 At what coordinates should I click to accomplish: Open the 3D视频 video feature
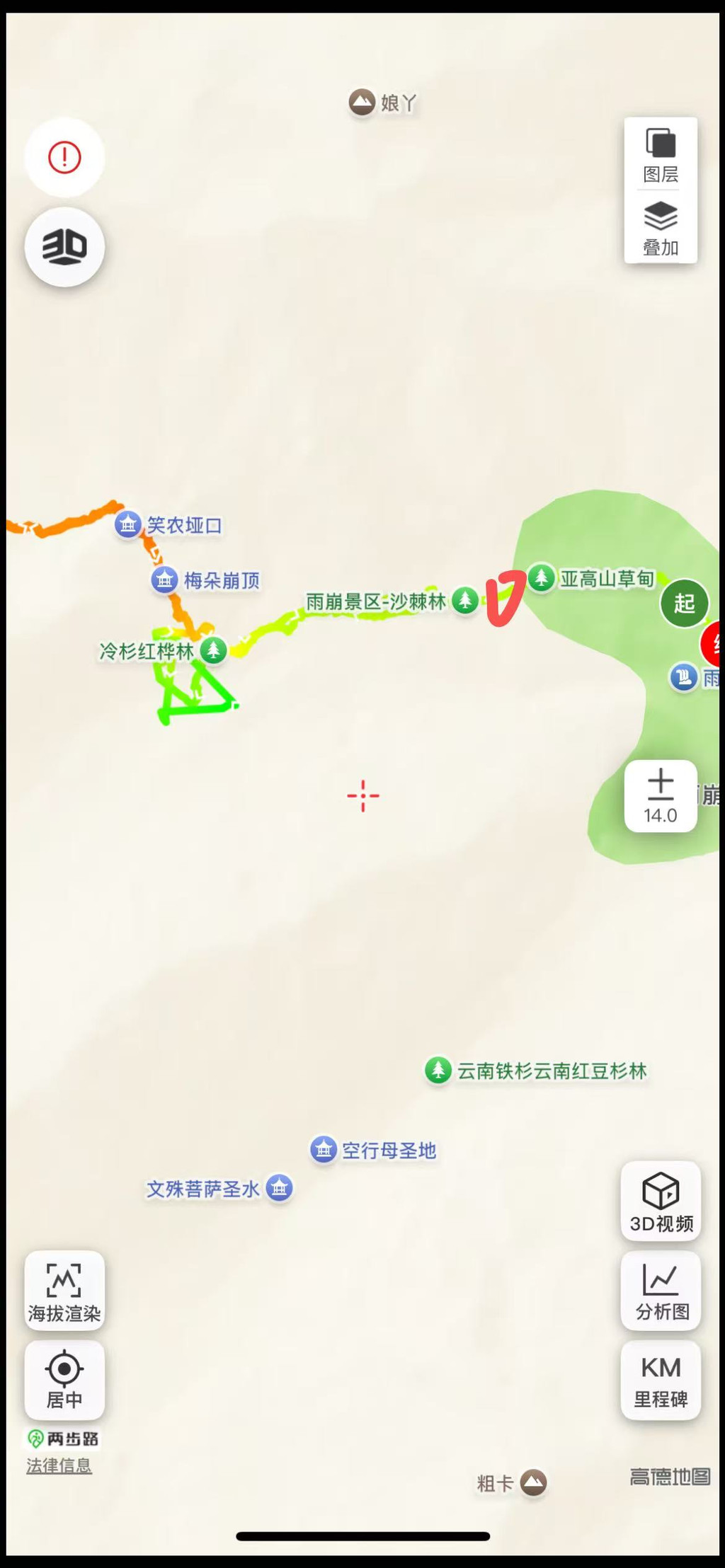click(661, 1201)
